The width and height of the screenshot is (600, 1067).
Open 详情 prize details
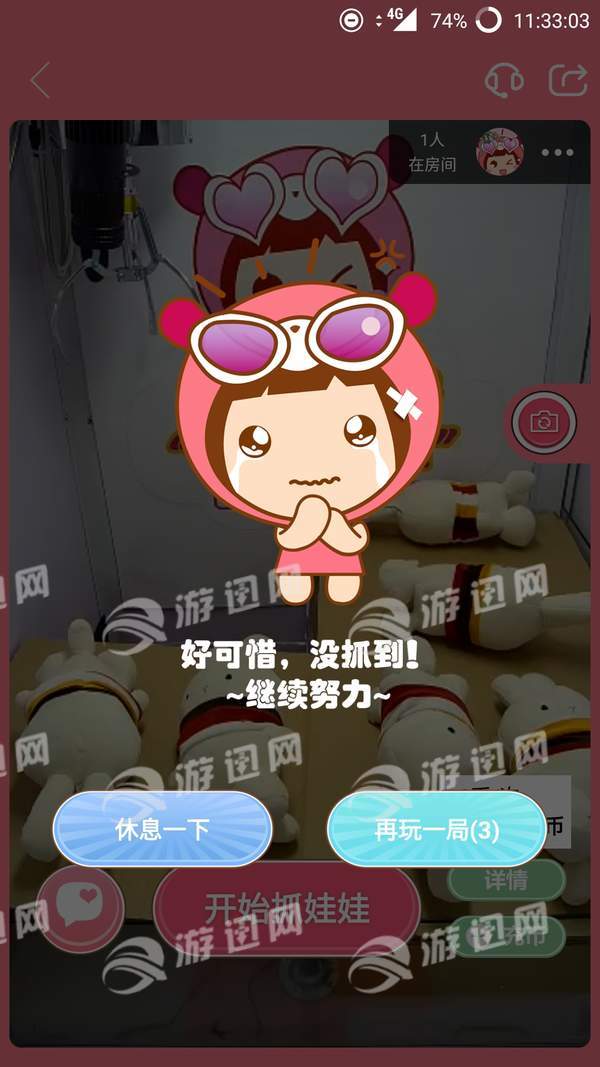coord(506,880)
